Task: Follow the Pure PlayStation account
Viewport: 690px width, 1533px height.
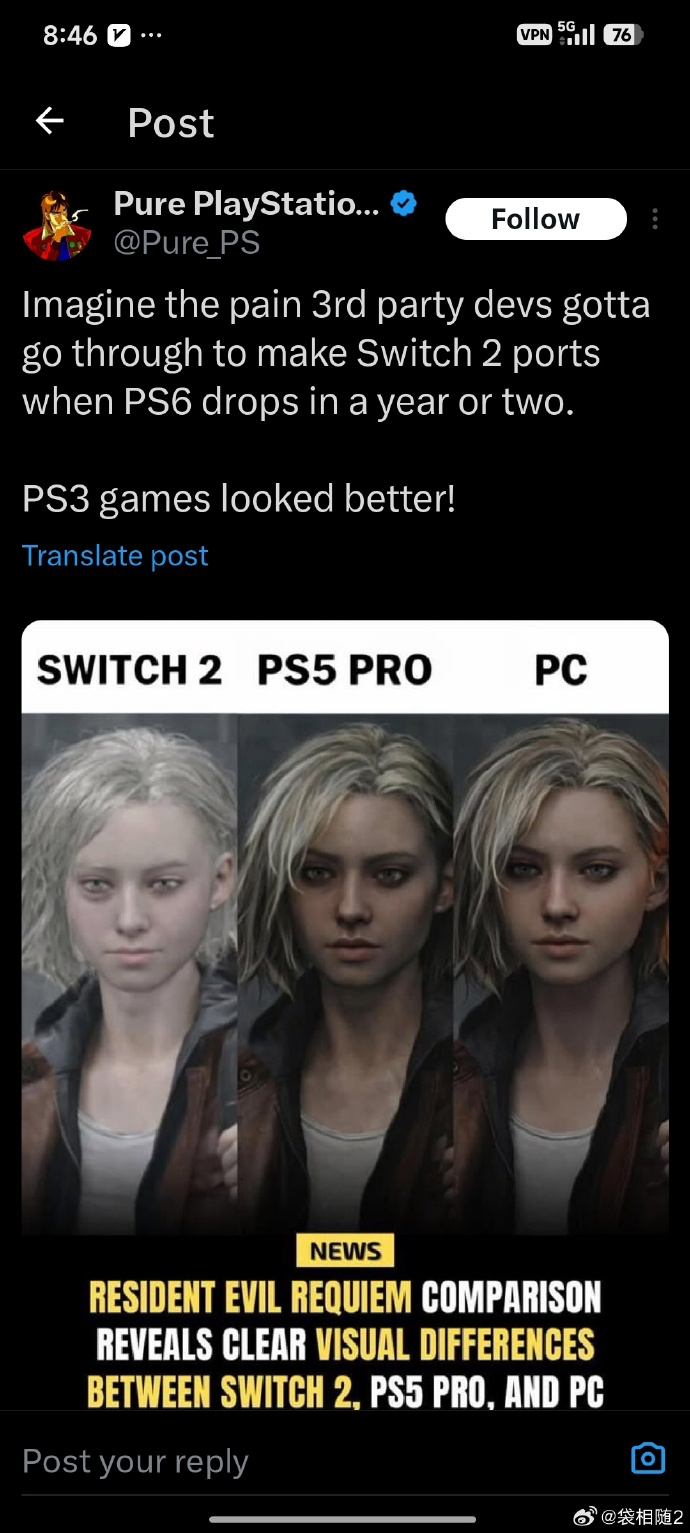Action: click(x=535, y=219)
